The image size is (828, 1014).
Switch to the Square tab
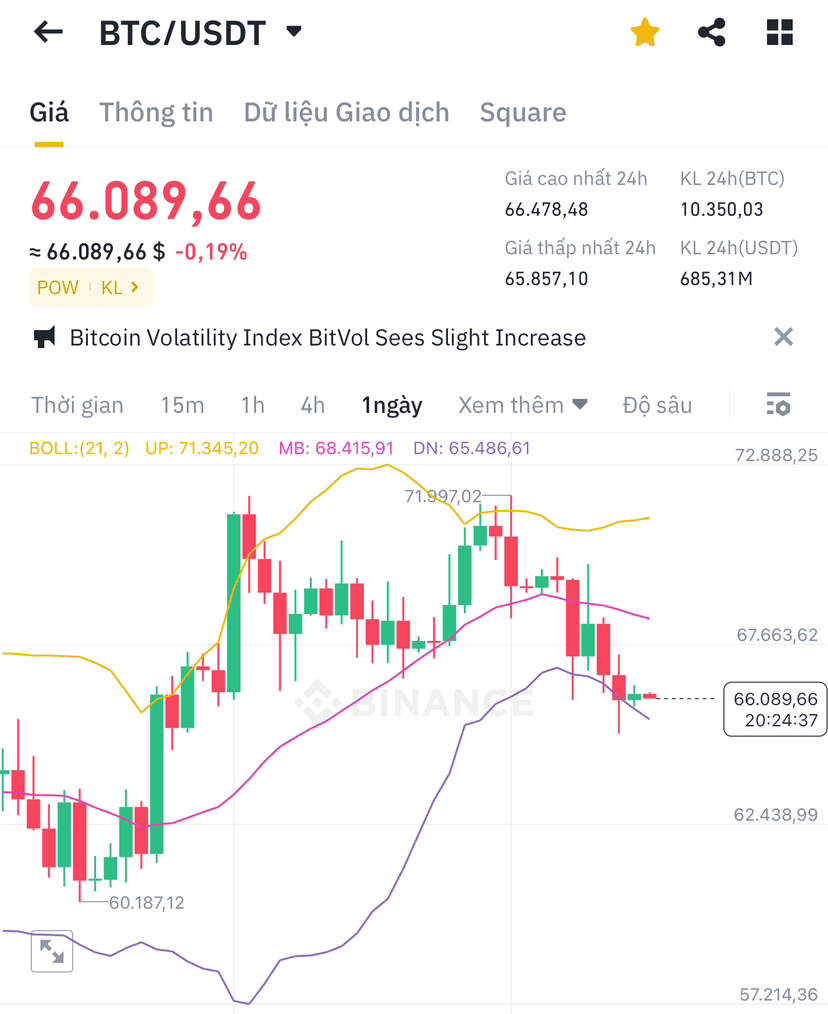[523, 112]
